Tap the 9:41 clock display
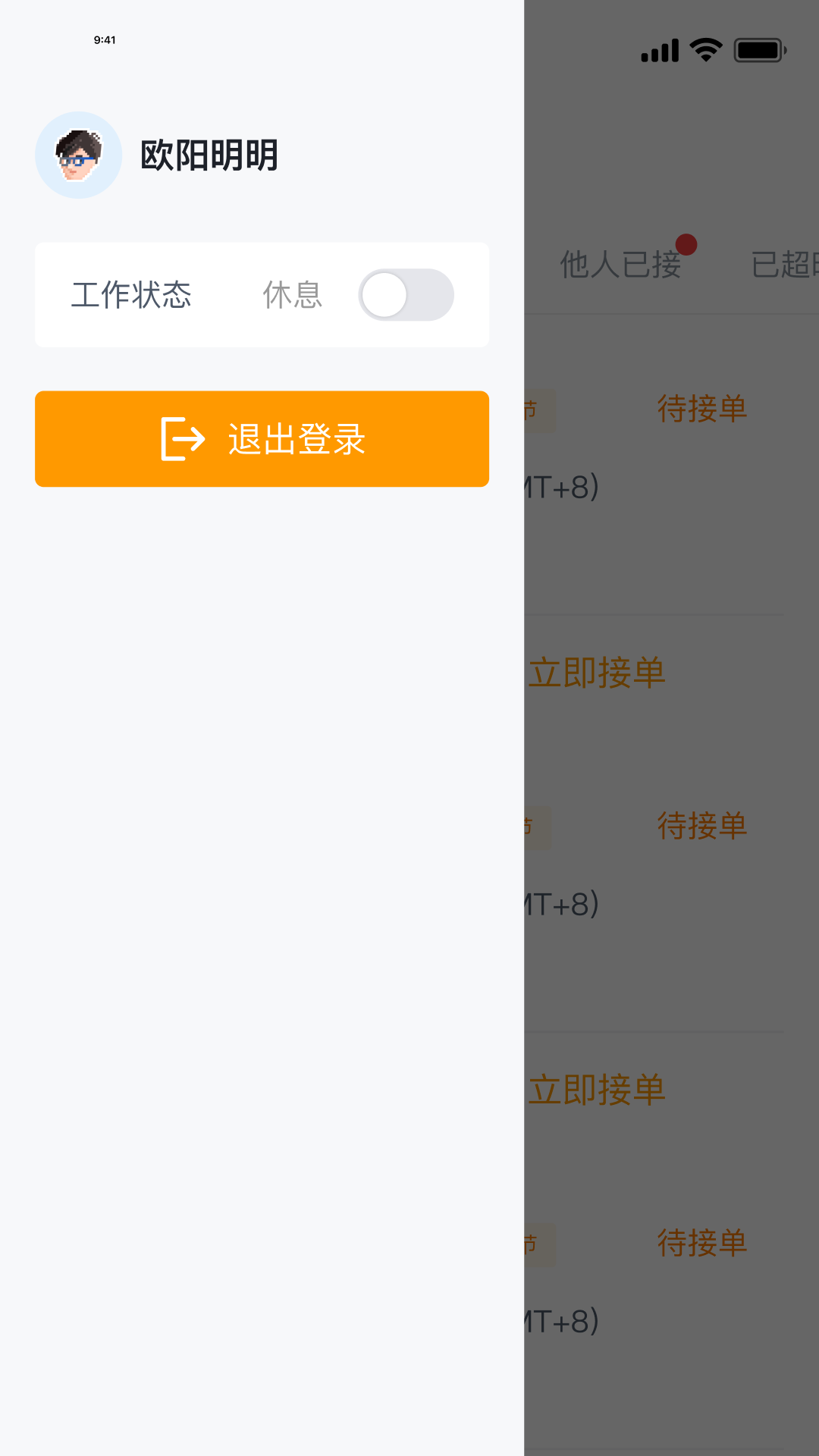 [106, 39]
